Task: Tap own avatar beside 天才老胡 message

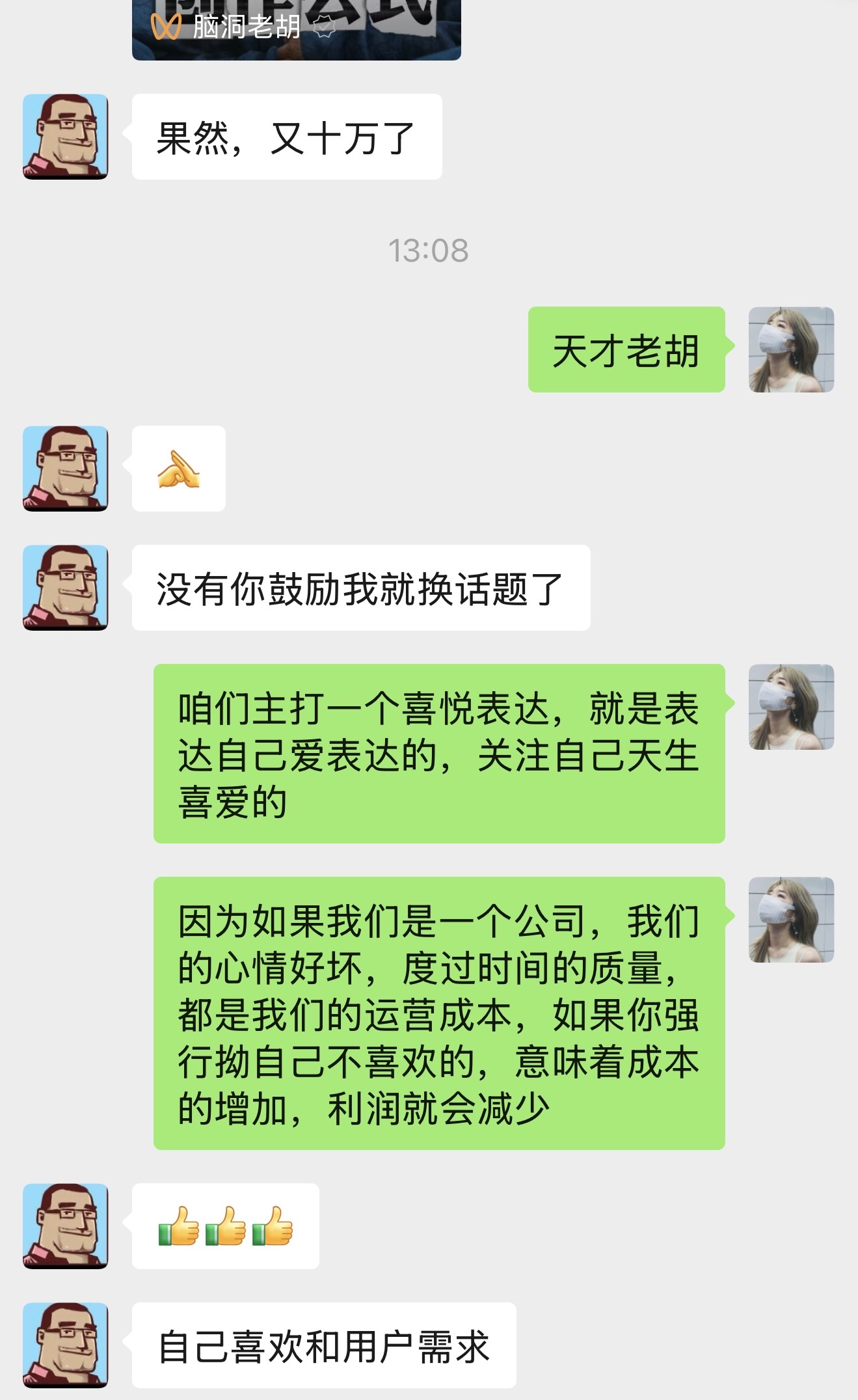Action: [x=791, y=350]
